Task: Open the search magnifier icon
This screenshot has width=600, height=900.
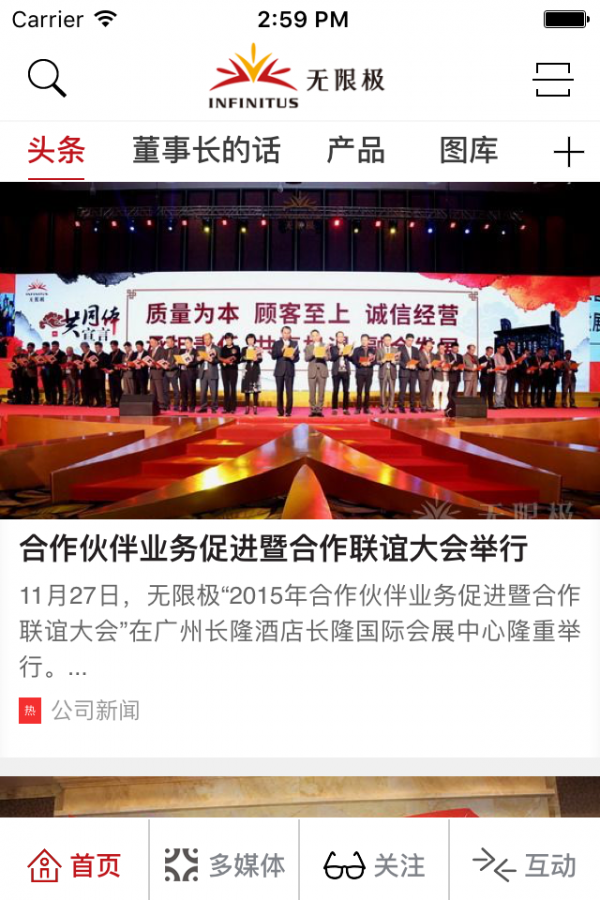Action: (46, 78)
